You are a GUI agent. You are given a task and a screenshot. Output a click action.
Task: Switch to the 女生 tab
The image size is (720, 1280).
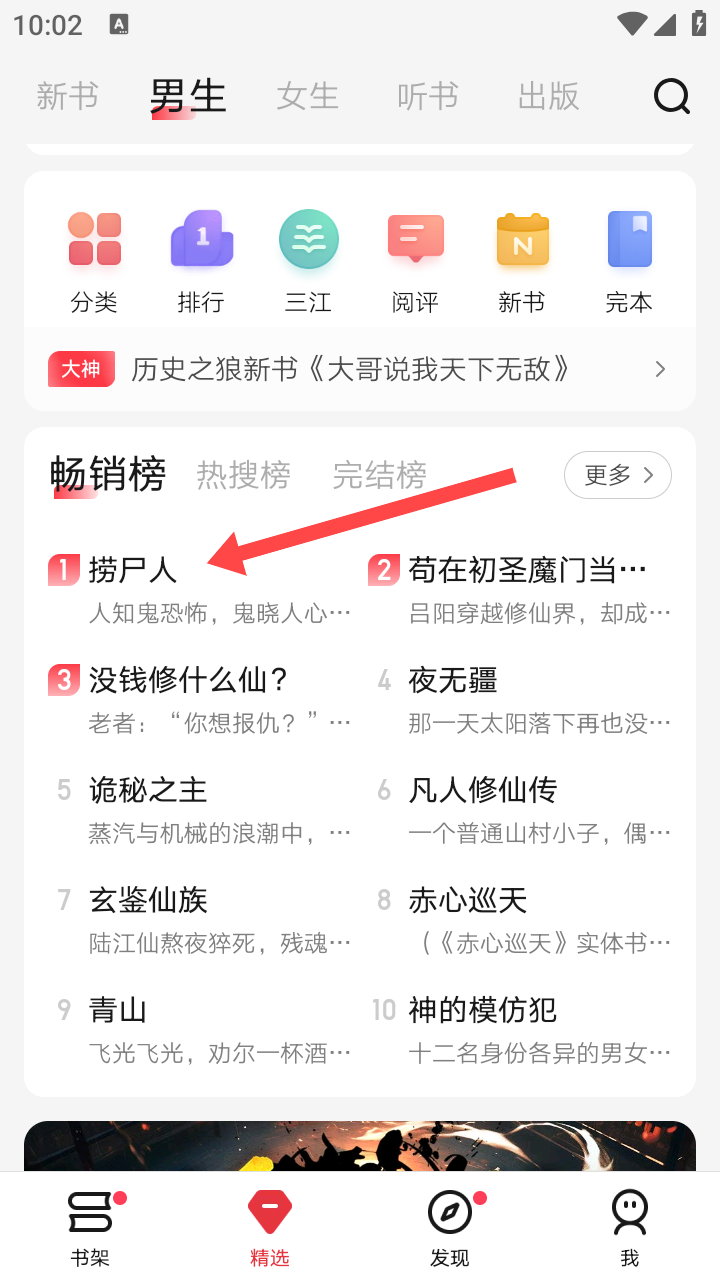[x=308, y=97]
